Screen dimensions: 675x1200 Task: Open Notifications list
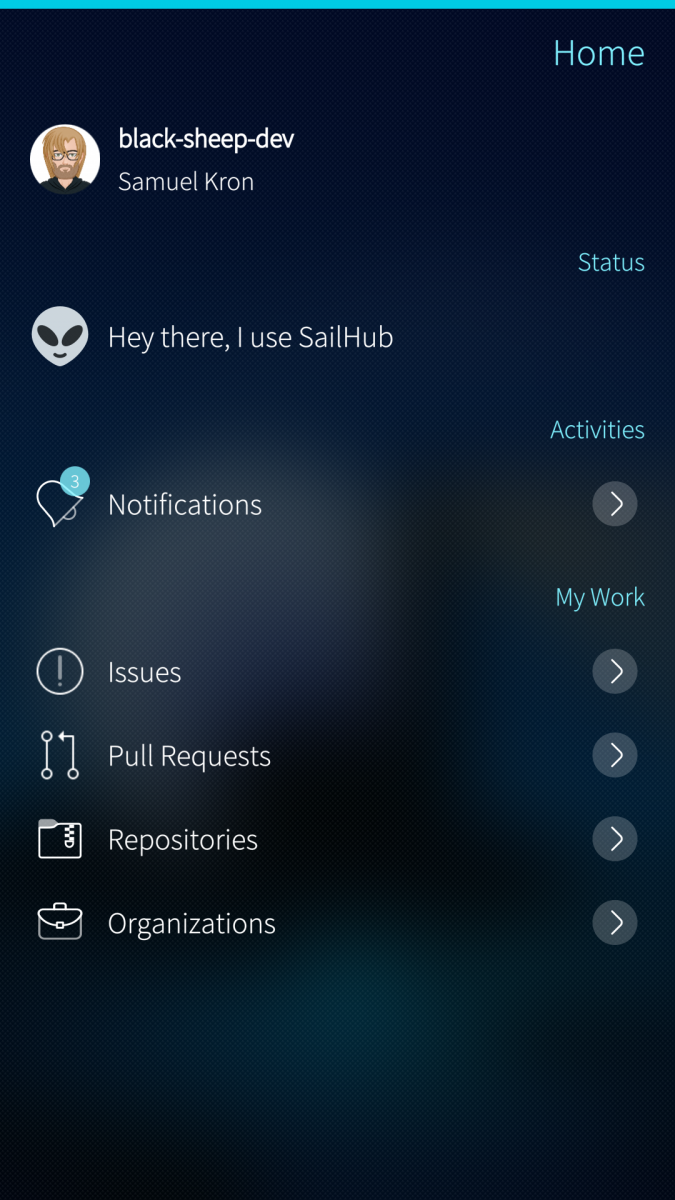(185, 505)
